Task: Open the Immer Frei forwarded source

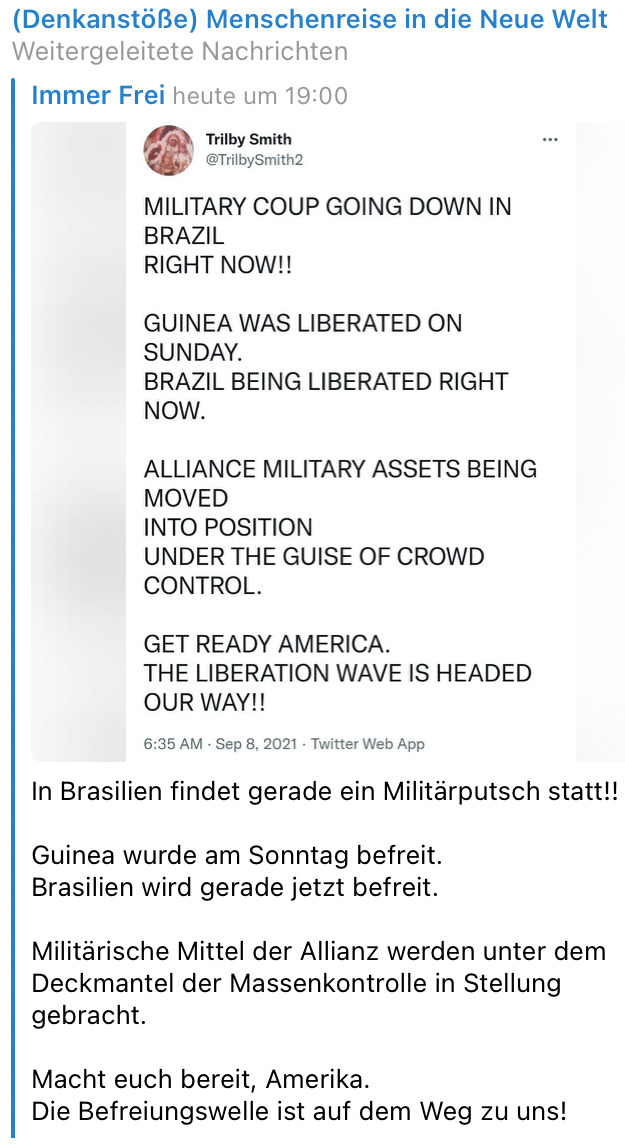Action: click(99, 95)
